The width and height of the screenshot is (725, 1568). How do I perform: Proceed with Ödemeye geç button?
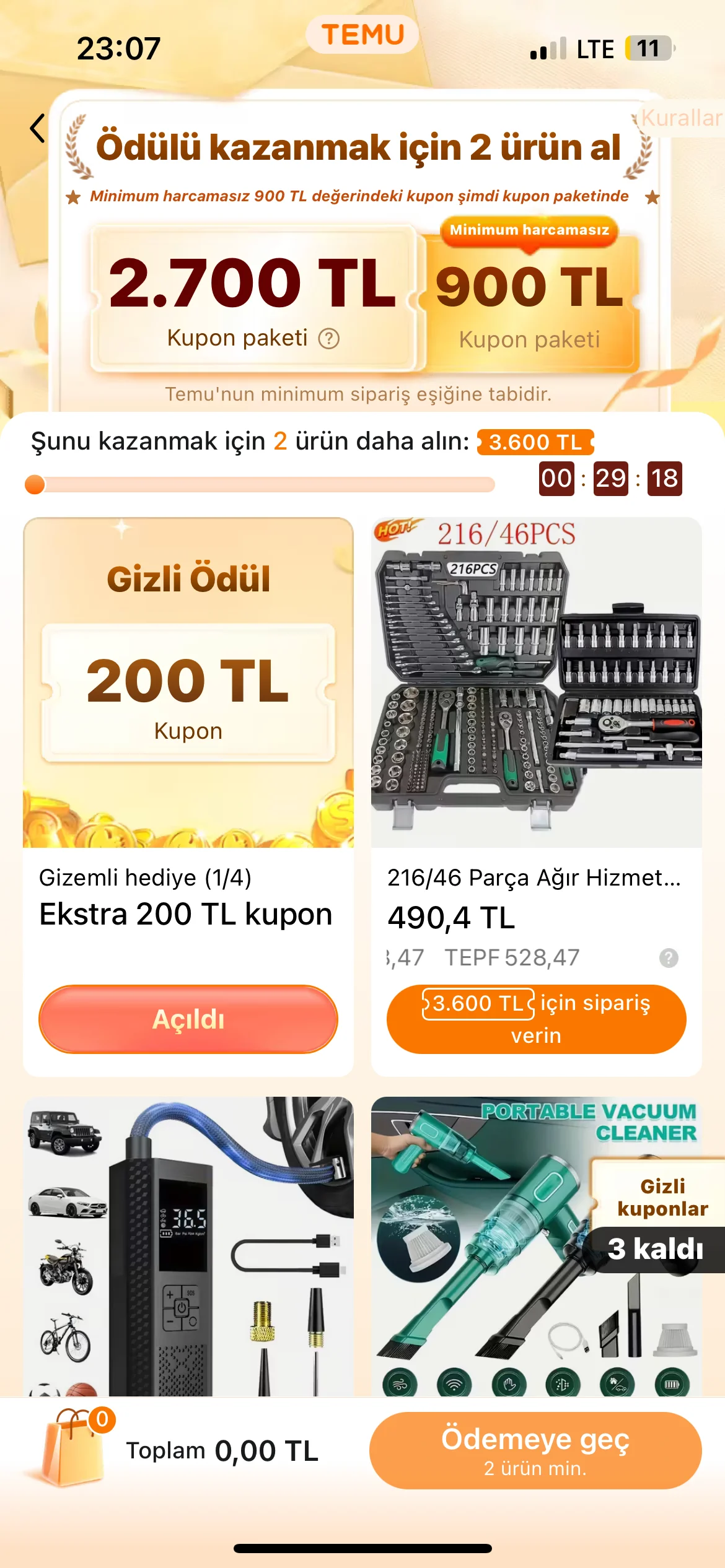pyautogui.click(x=535, y=1450)
